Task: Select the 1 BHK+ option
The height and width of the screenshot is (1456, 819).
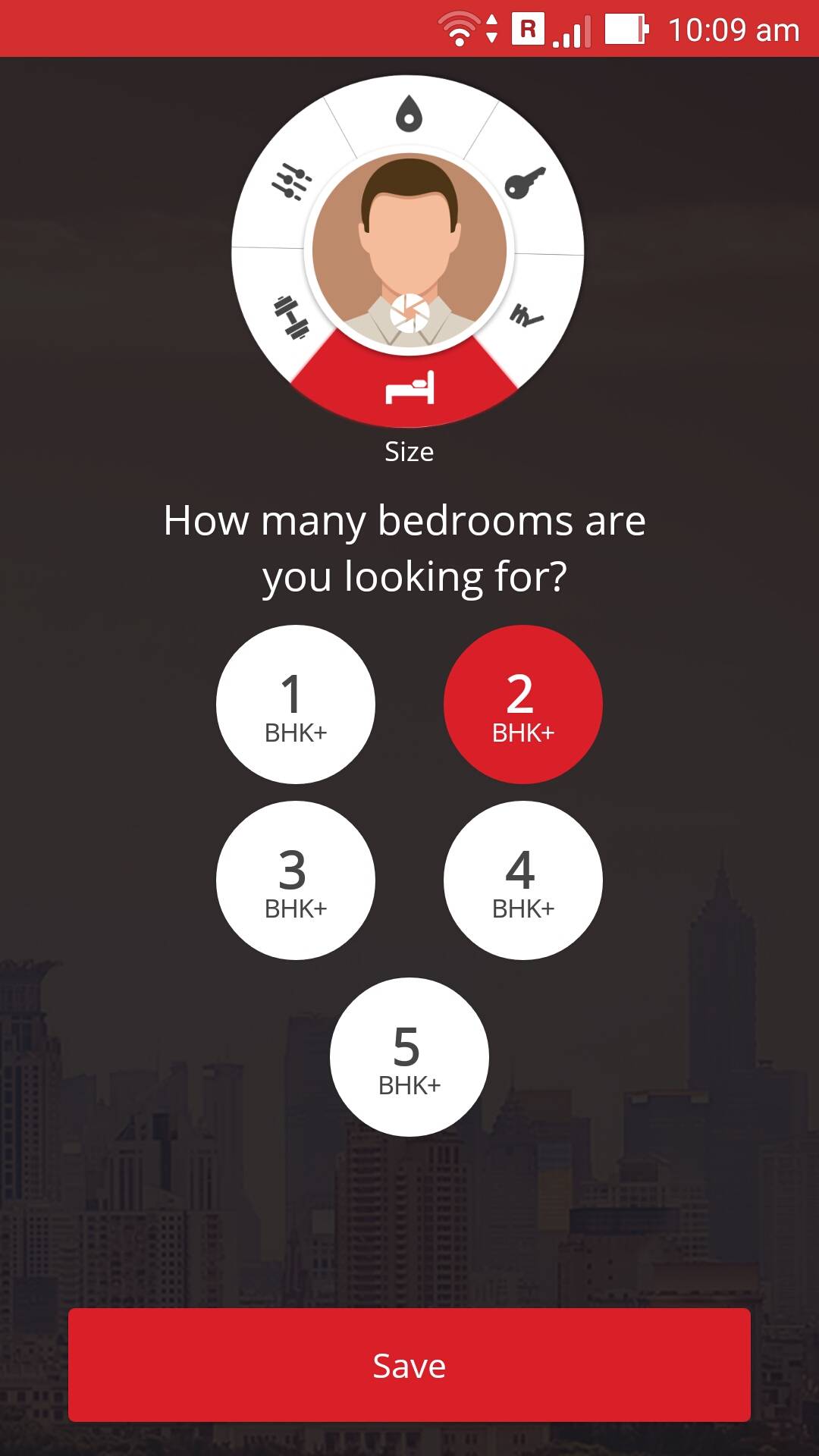Action: [x=296, y=704]
